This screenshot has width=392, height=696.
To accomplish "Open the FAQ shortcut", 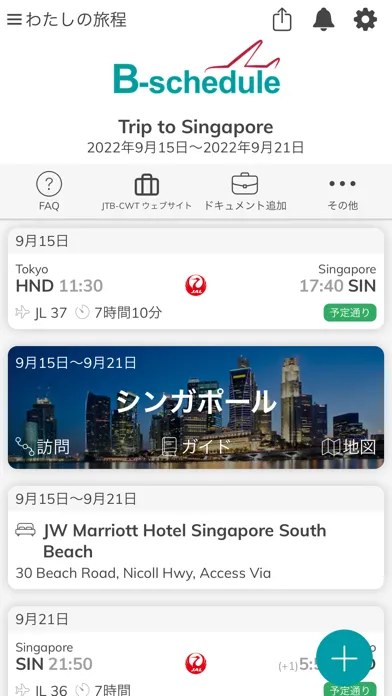I will point(49,192).
